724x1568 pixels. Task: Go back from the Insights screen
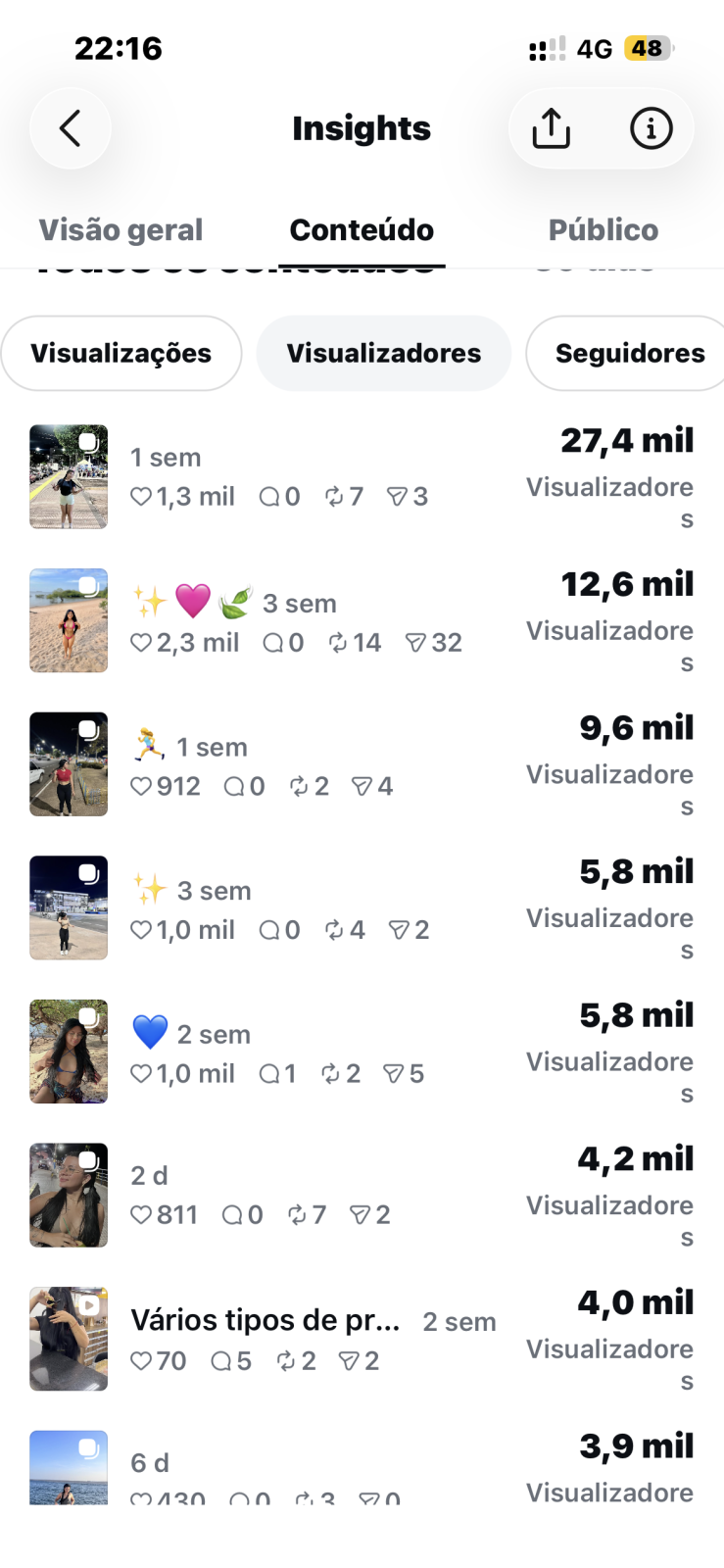pyautogui.click(x=70, y=128)
